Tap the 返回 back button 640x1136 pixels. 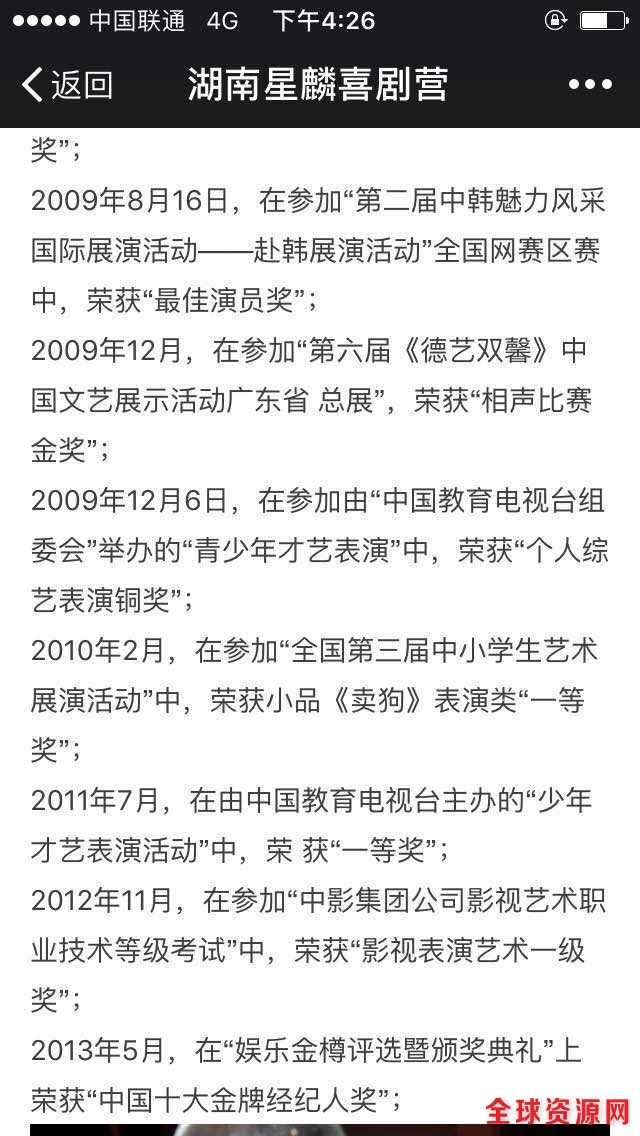(x=67, y=85)
